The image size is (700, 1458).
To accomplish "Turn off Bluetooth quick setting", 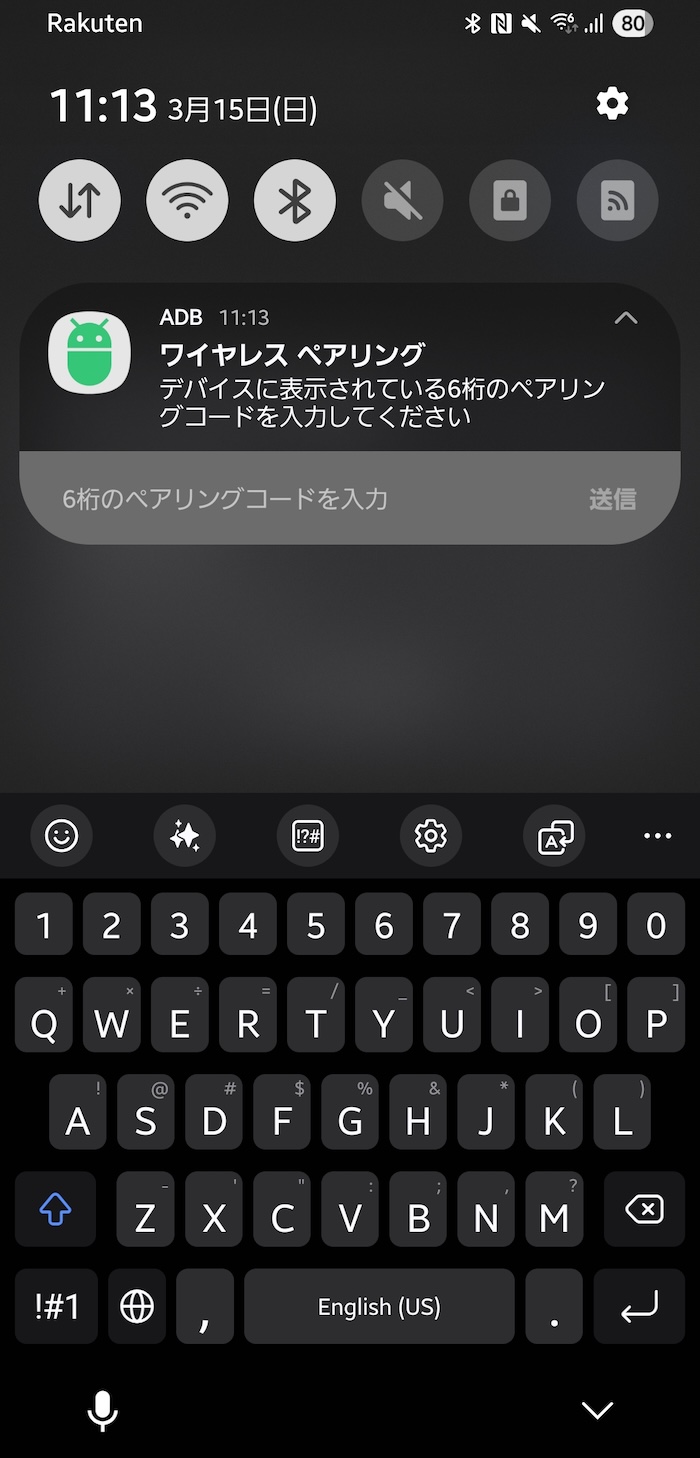I will pos(294,201).
